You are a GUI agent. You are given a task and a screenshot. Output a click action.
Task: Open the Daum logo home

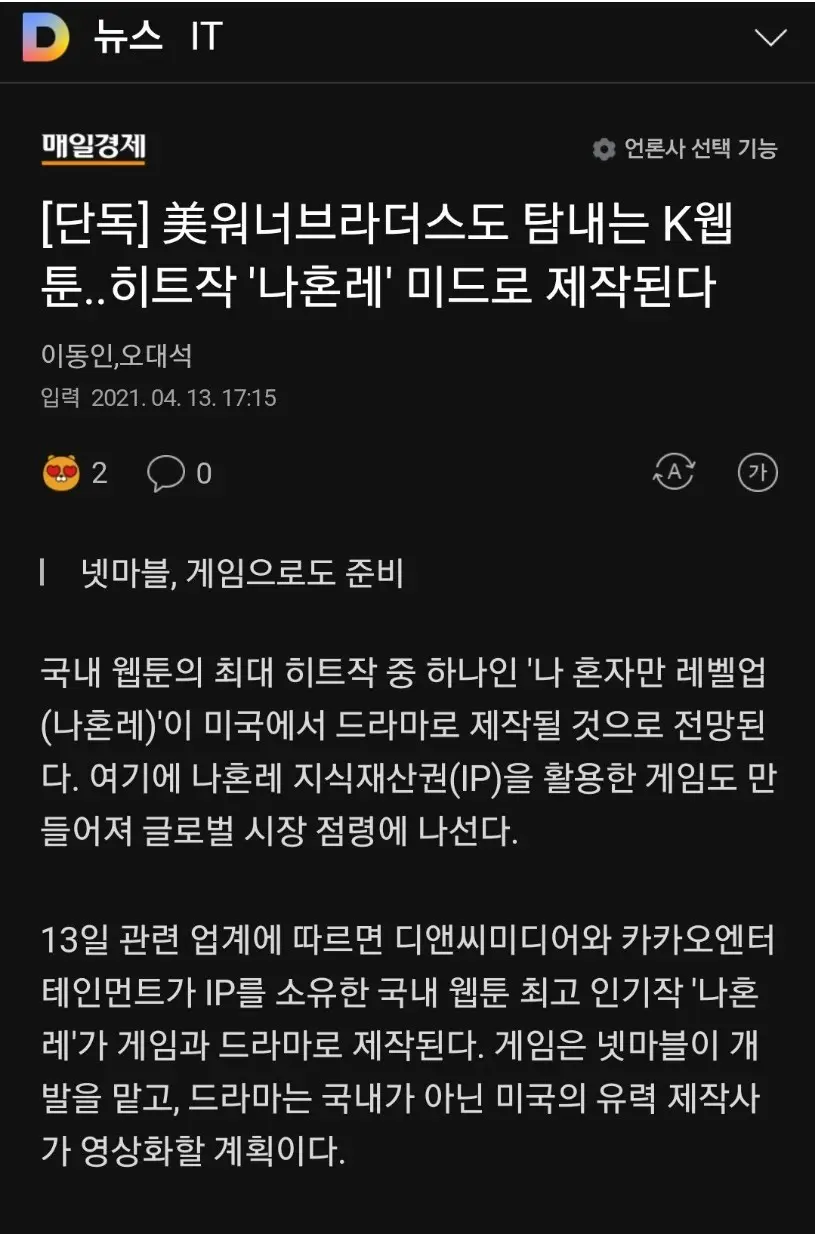(45, 38)
